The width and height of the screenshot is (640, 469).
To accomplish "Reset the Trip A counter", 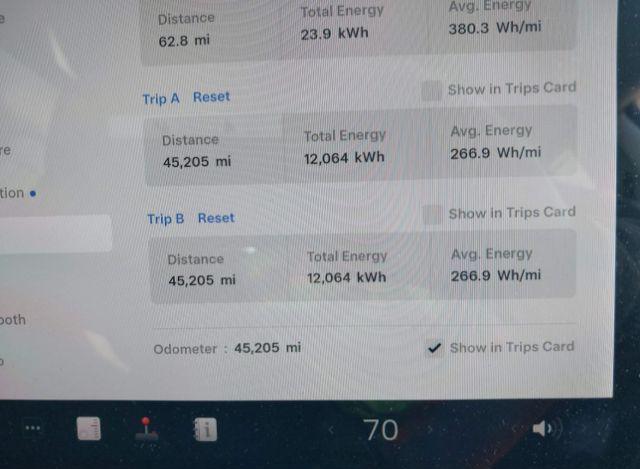I will click(211, 97).
